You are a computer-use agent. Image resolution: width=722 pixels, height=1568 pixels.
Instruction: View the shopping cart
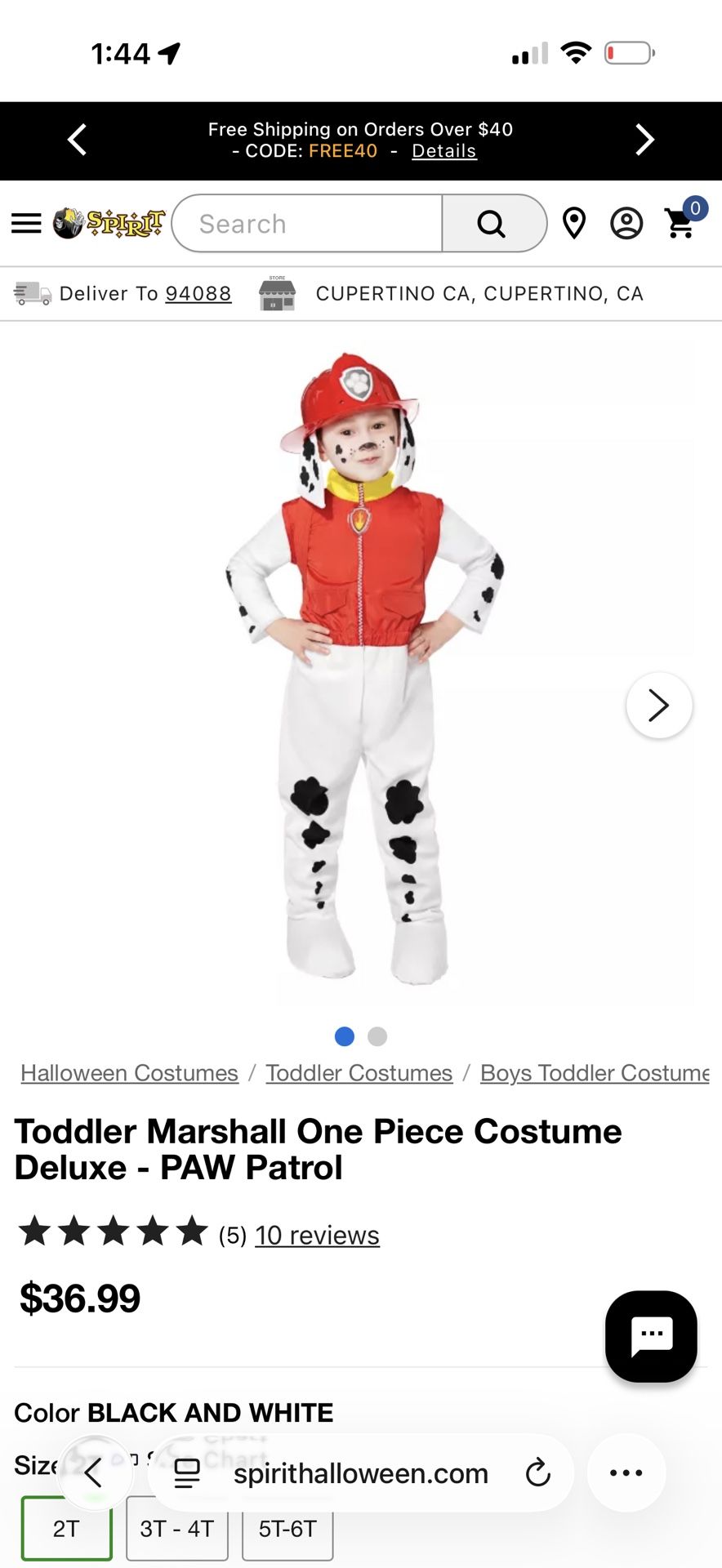pos(681,223)
